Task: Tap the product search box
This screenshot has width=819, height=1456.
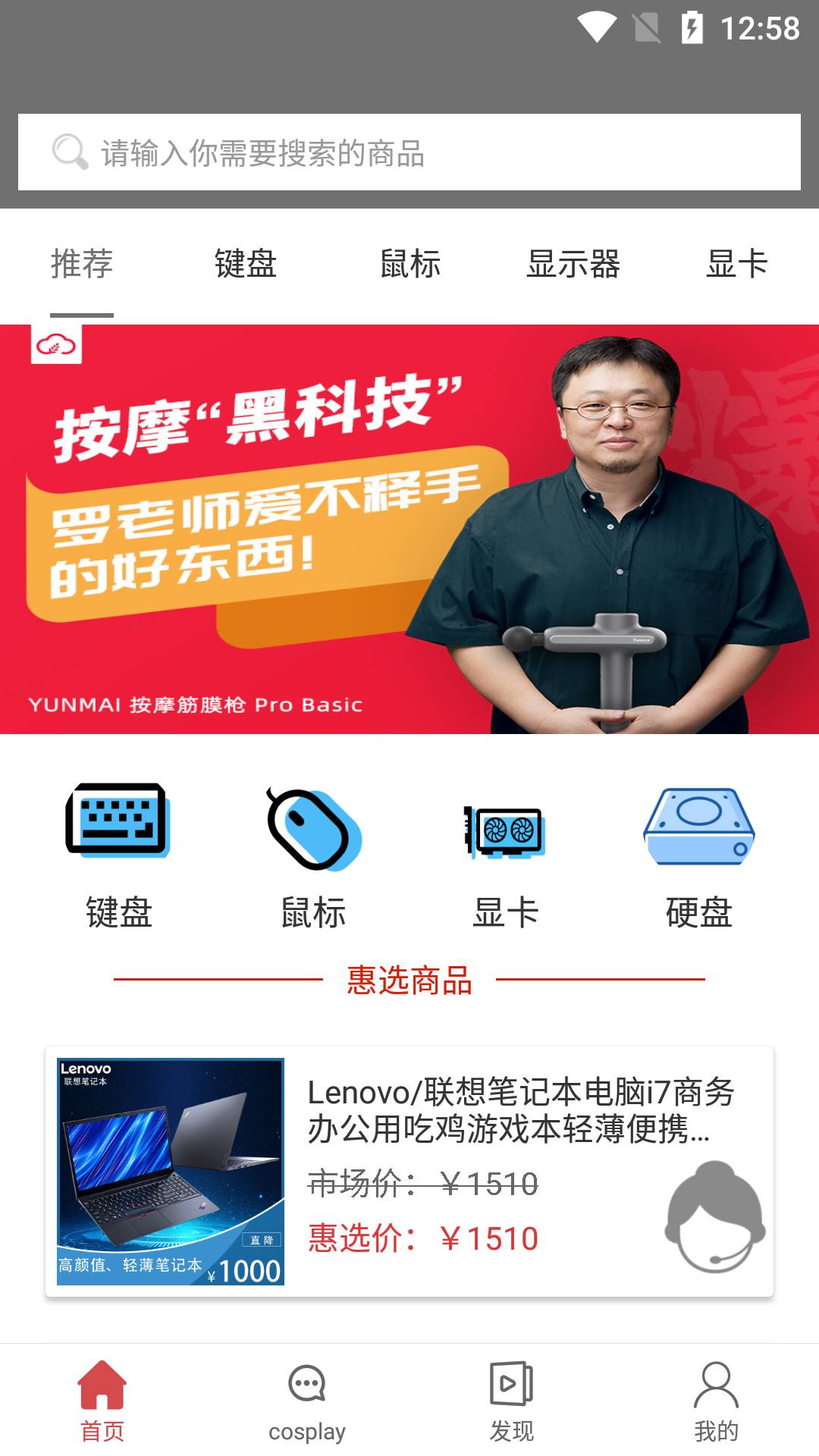Action: [409, 152]
